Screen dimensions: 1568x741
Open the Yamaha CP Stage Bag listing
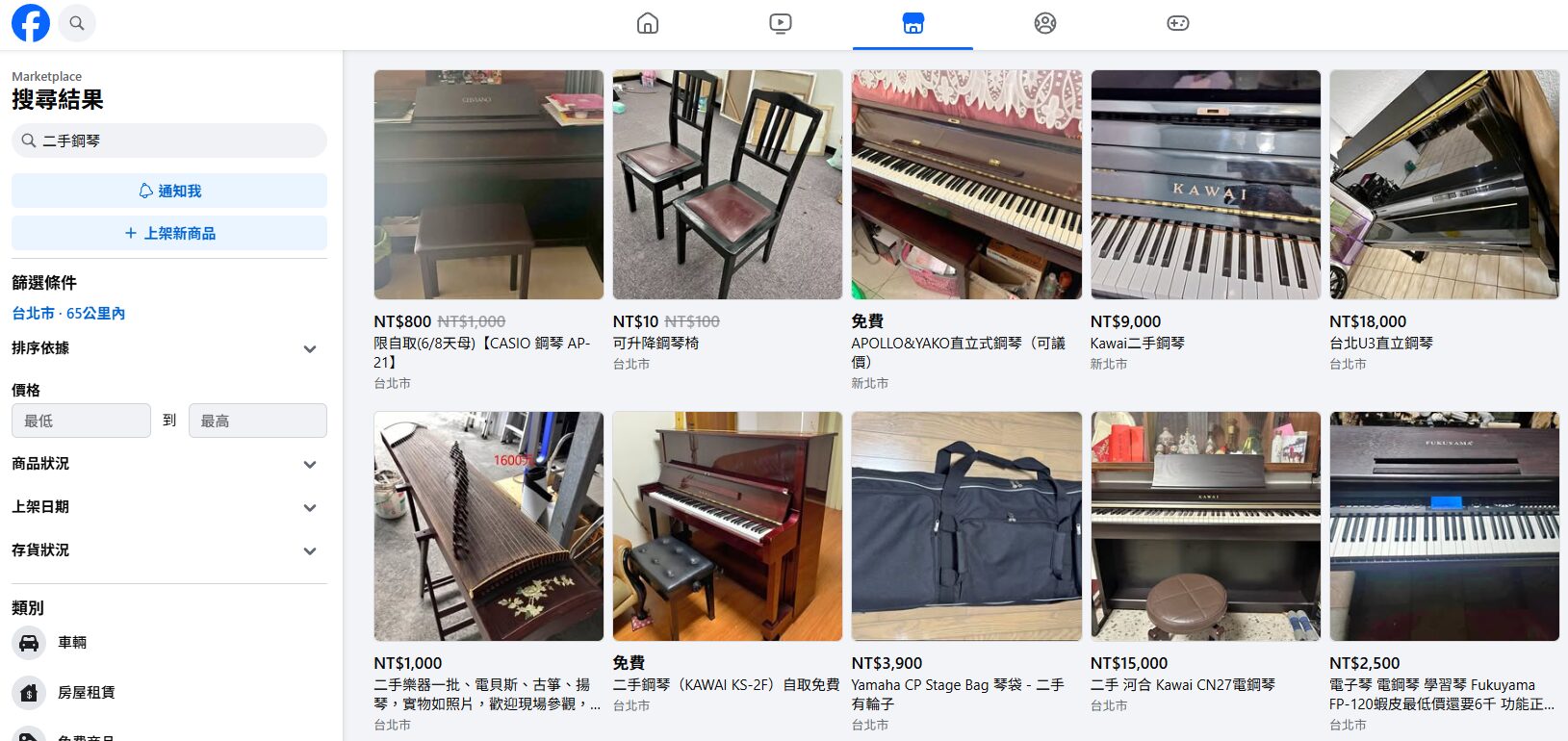(x=966, y=526)
